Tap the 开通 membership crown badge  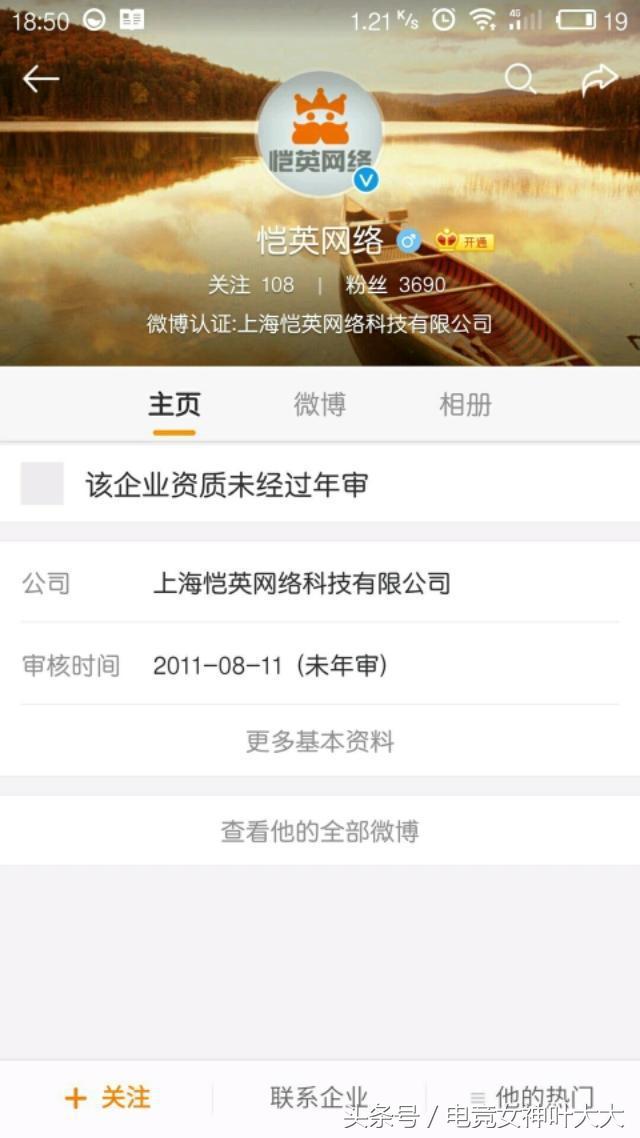coord(465,241)
